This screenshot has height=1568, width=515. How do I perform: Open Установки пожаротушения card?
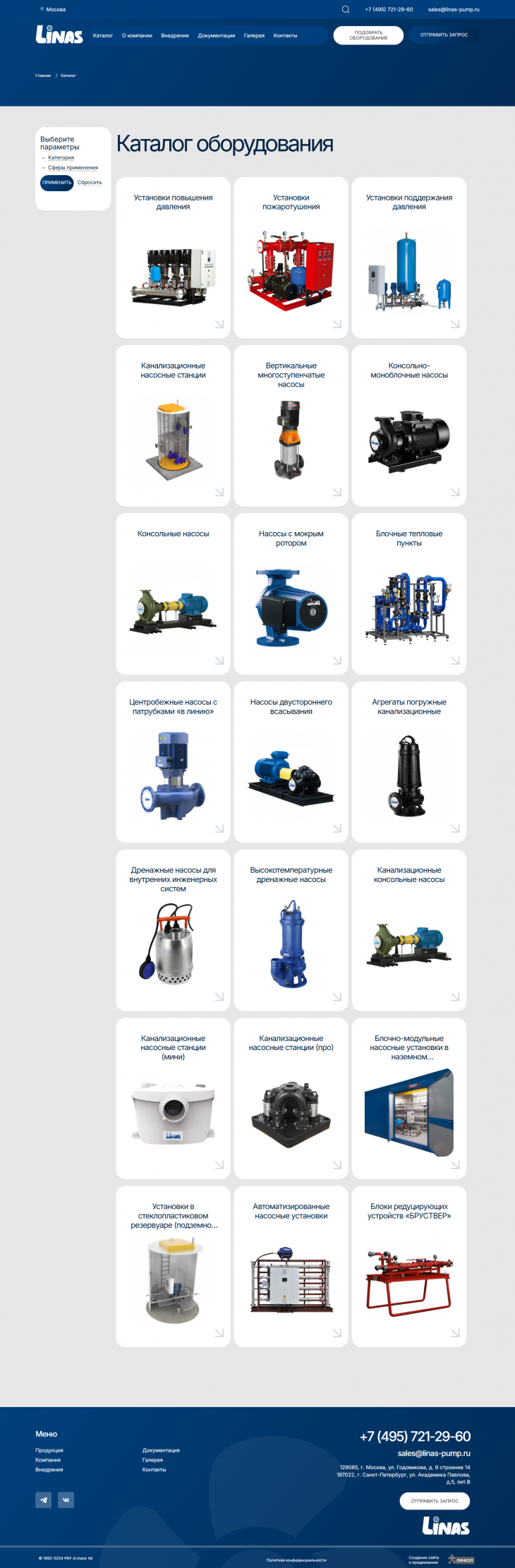[291, 258]
